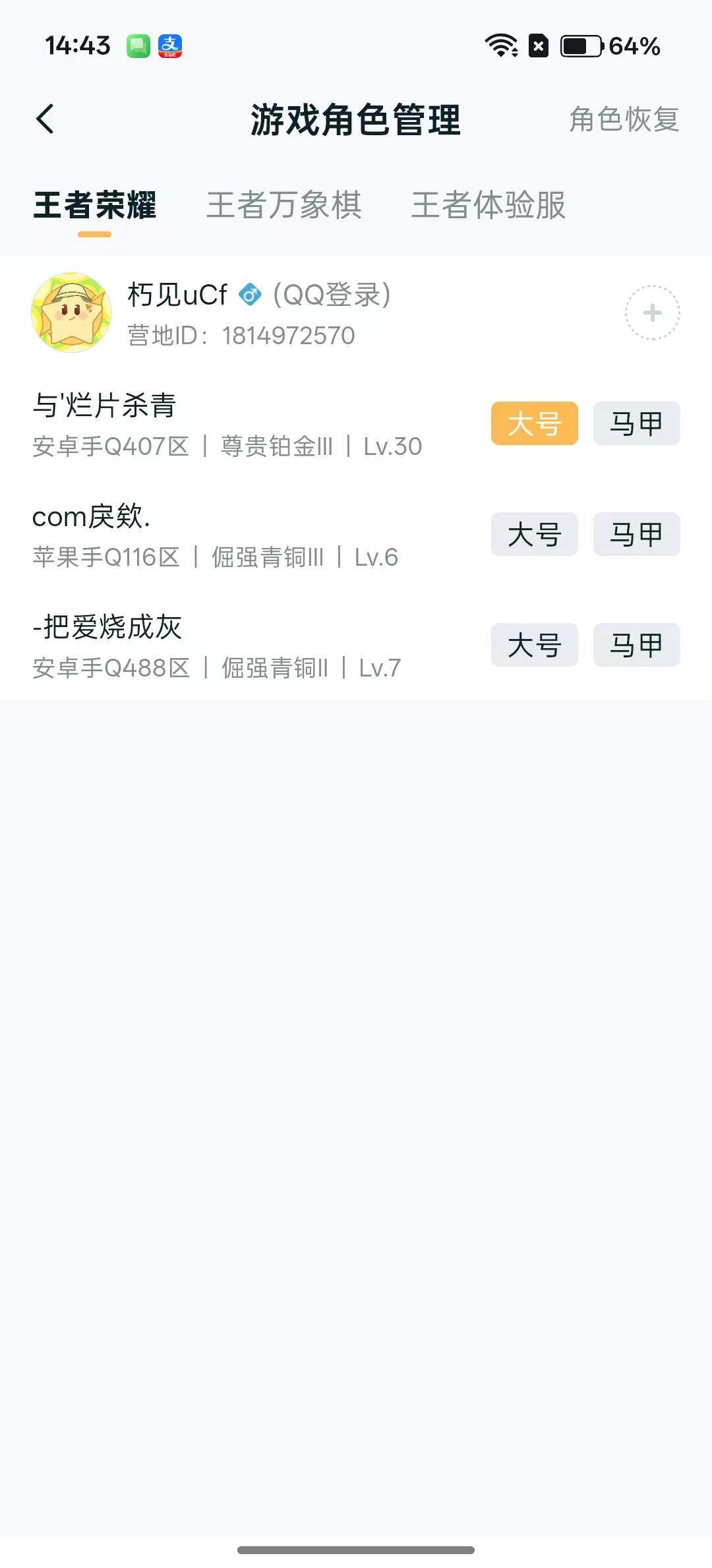Tap the (QQ登录) label next to the username
The image size is (712, 1568).
point(332,295)
